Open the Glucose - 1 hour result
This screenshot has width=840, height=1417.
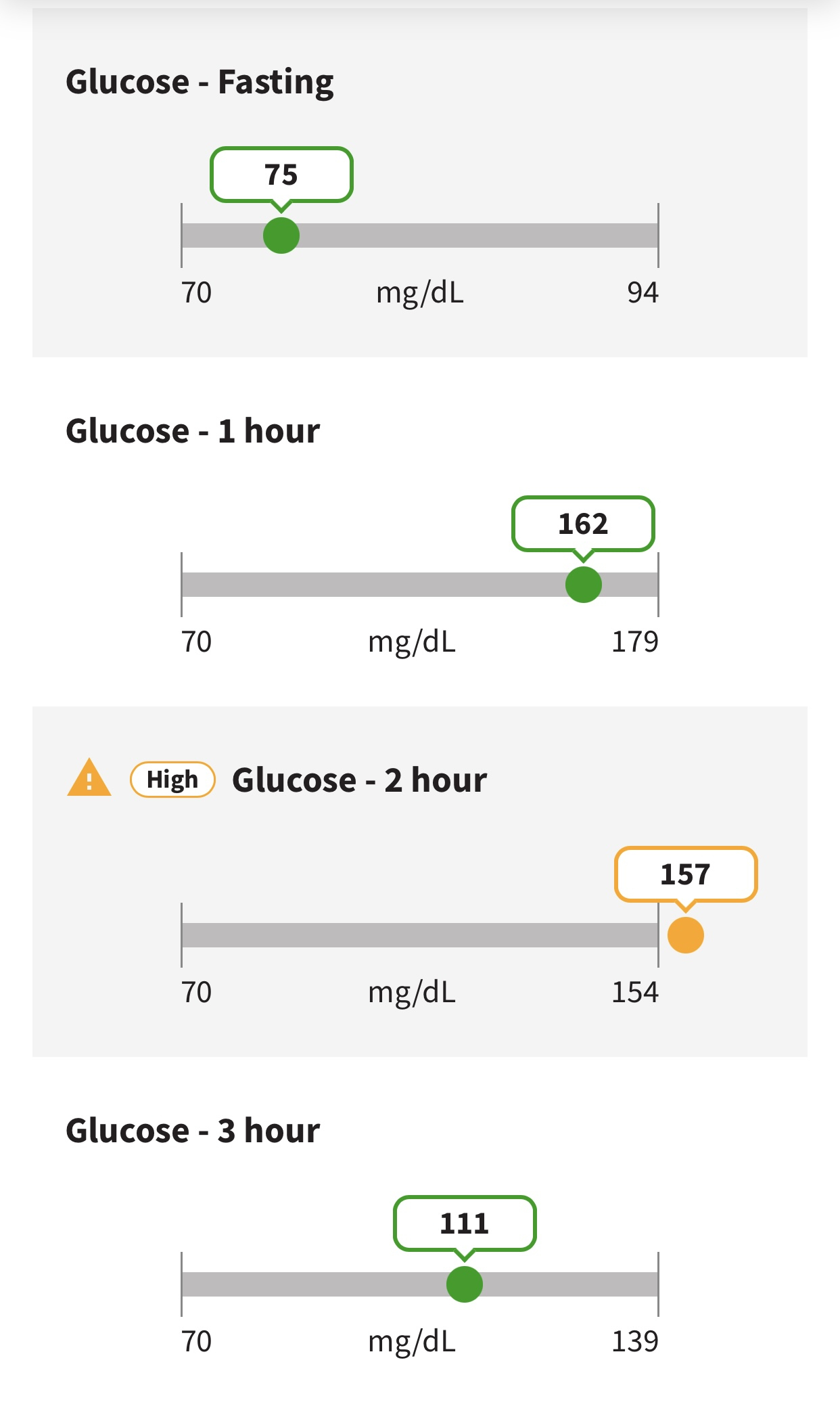419,532
